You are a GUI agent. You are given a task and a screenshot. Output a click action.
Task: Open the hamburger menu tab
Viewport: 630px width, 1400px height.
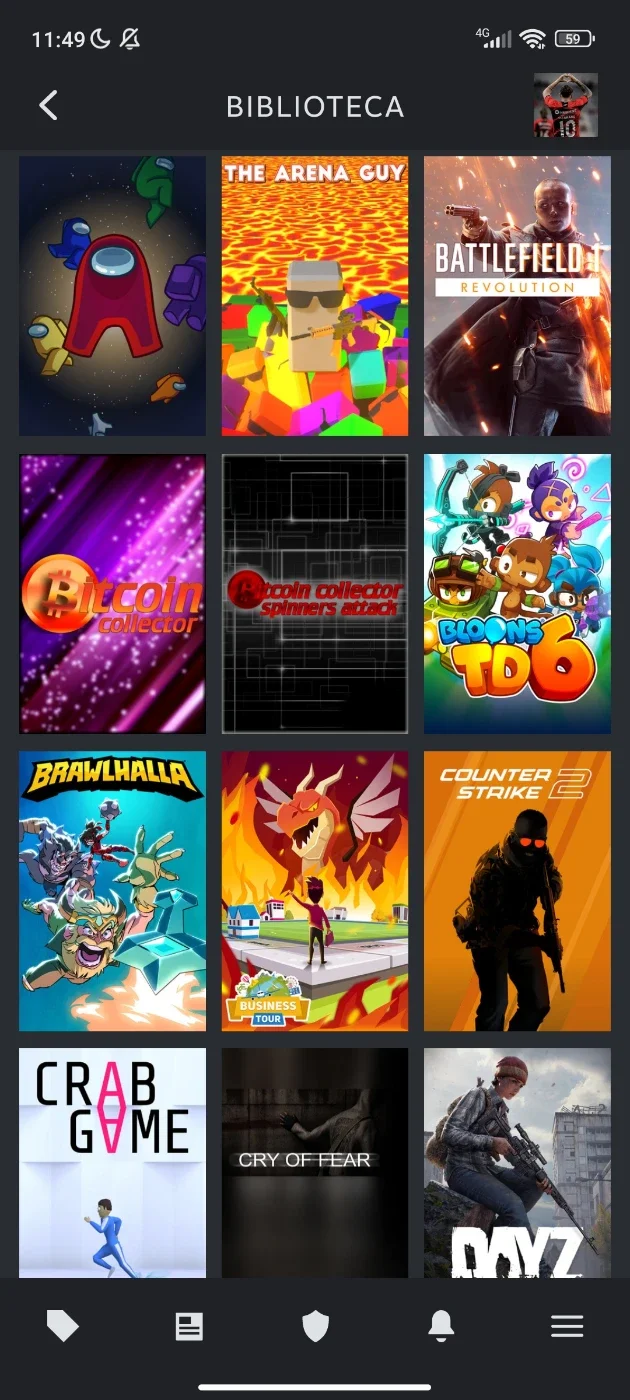[567, 1326]
